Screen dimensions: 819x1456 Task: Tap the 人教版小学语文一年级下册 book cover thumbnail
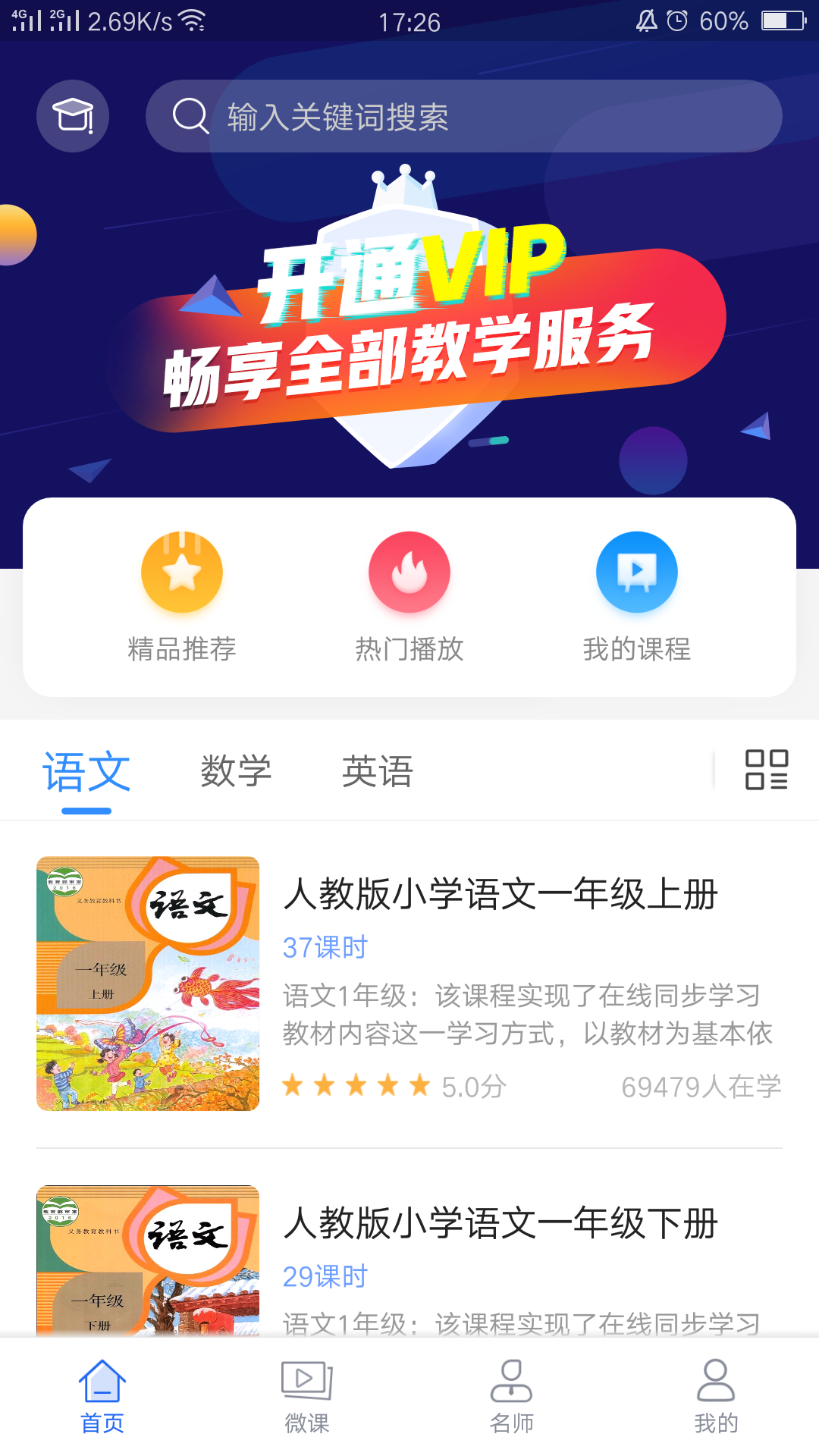[x=146, y=1257]
